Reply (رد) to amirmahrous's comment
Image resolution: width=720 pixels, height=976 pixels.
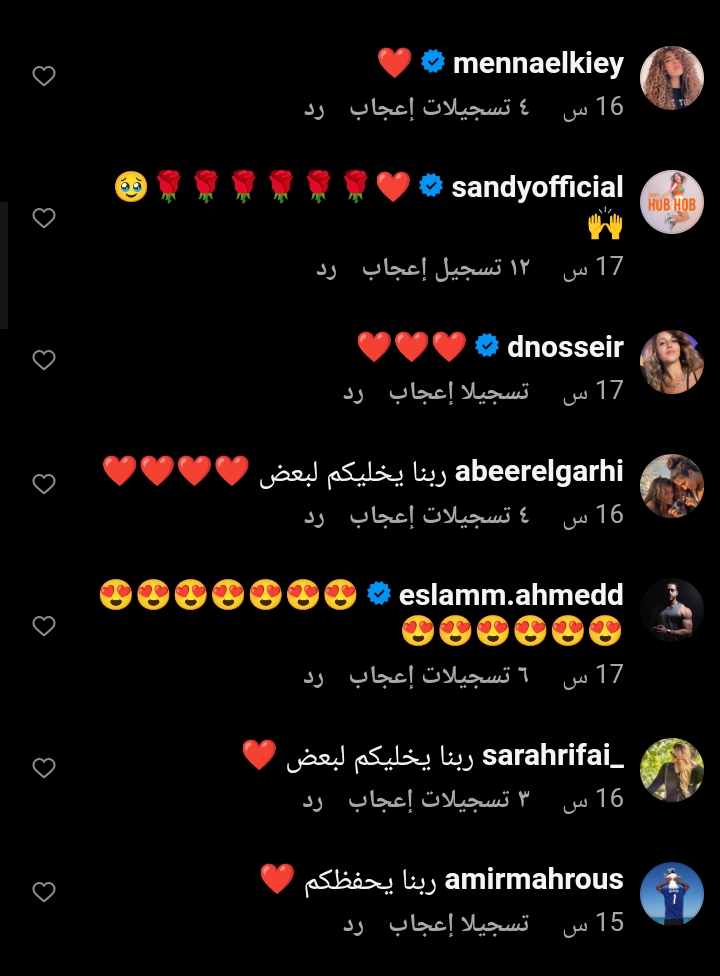pos(354,923)
